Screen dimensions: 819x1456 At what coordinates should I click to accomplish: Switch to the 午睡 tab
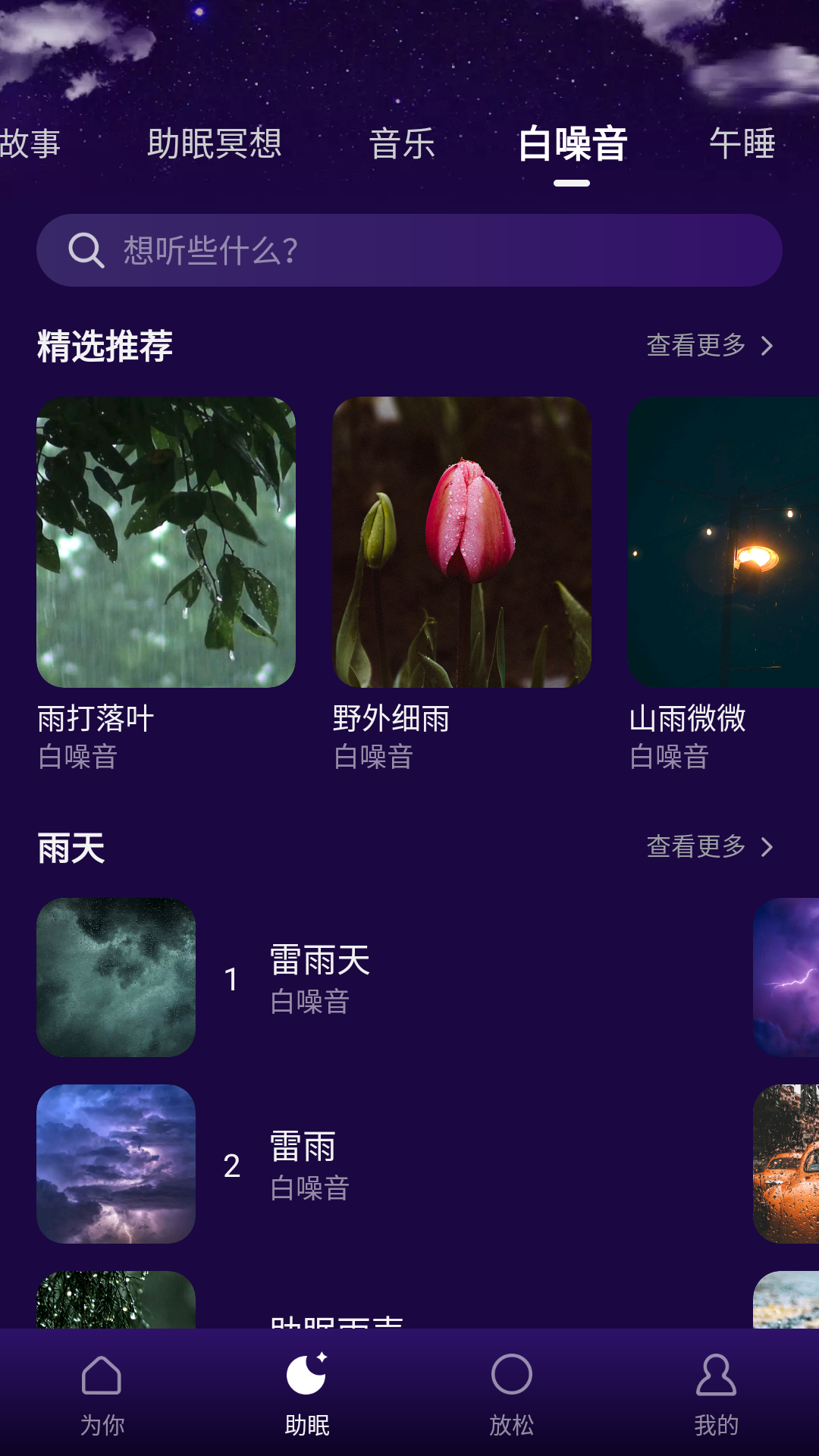(742, 144)
